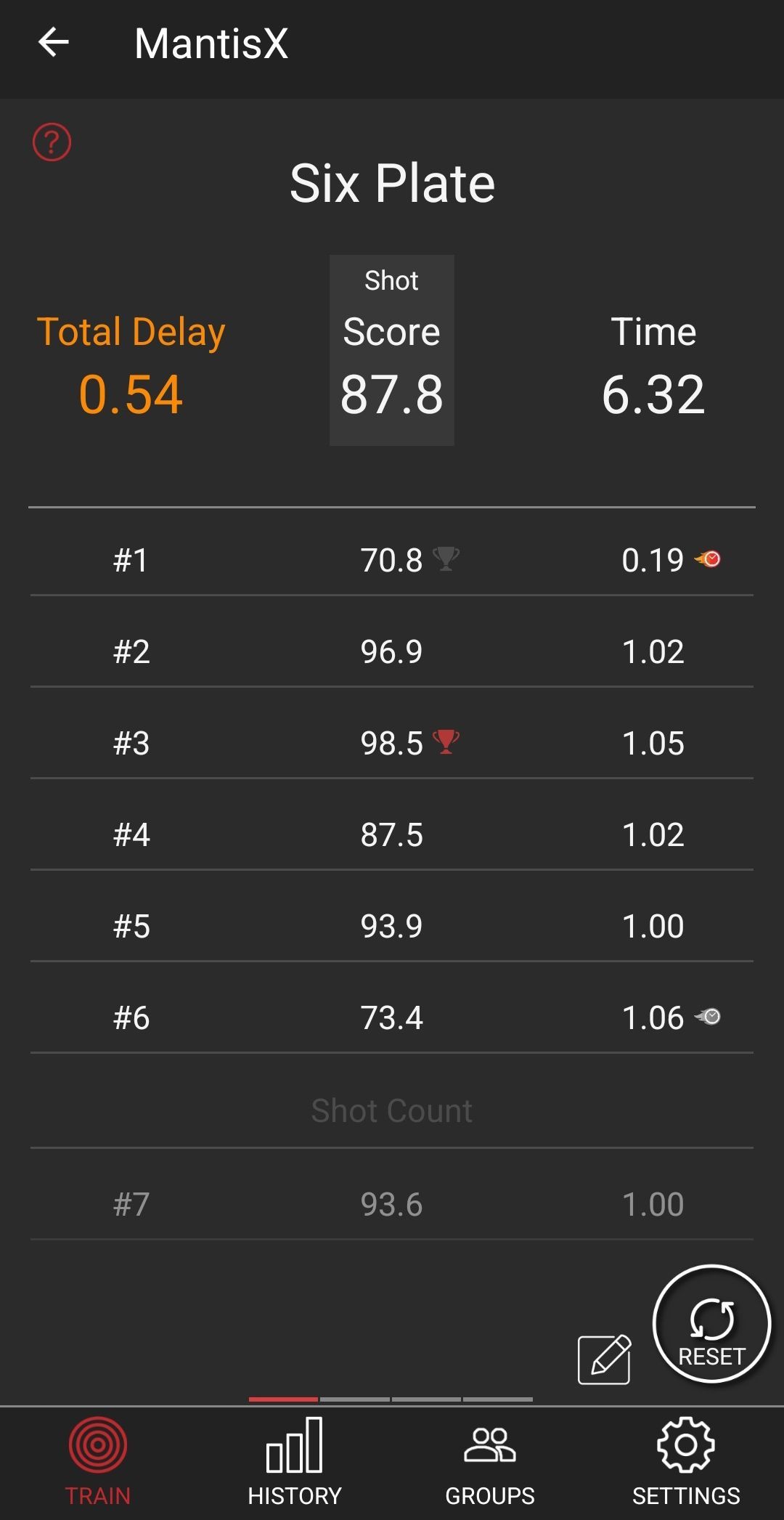Tap the RESET circular button
The image size is (784, 1520).
[x=711, y=1324]
